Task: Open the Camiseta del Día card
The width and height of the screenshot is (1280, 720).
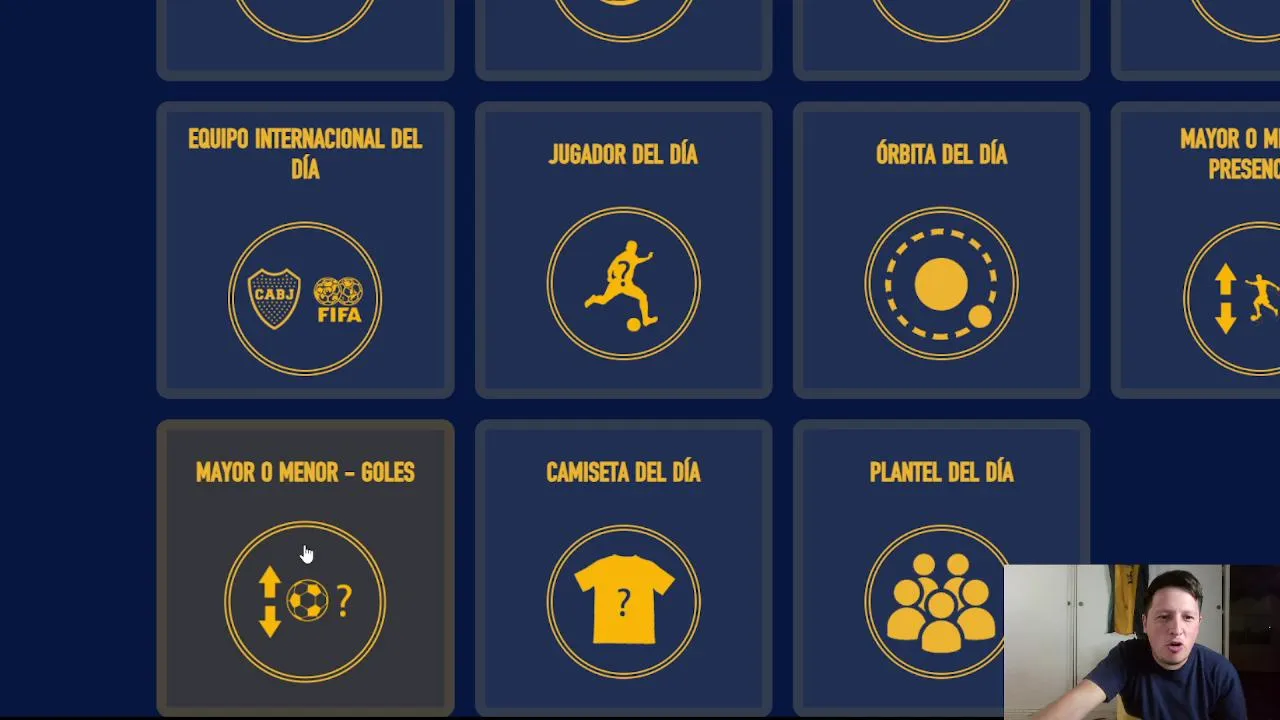Action: (623, 568)
